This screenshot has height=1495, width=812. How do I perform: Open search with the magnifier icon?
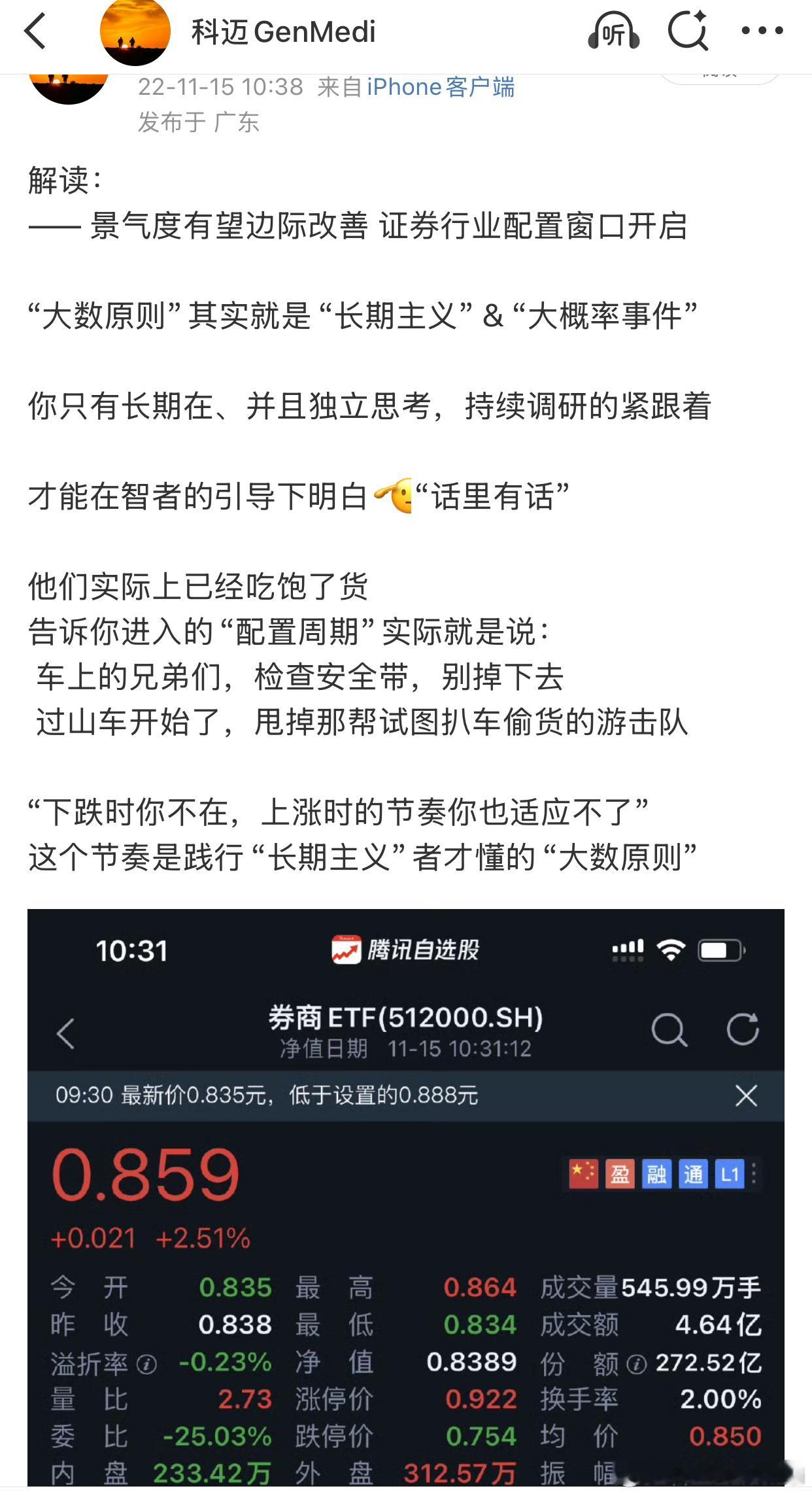[688, 31]
